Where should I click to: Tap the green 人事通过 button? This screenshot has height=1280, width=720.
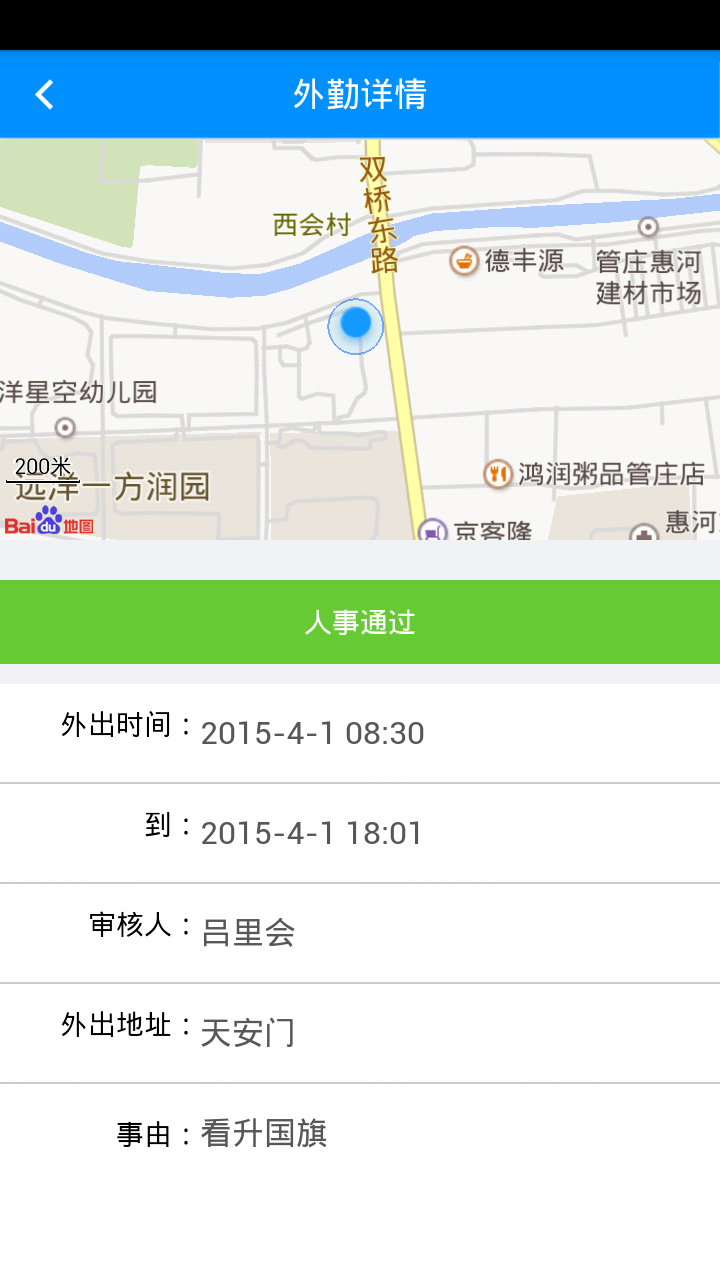360,622
